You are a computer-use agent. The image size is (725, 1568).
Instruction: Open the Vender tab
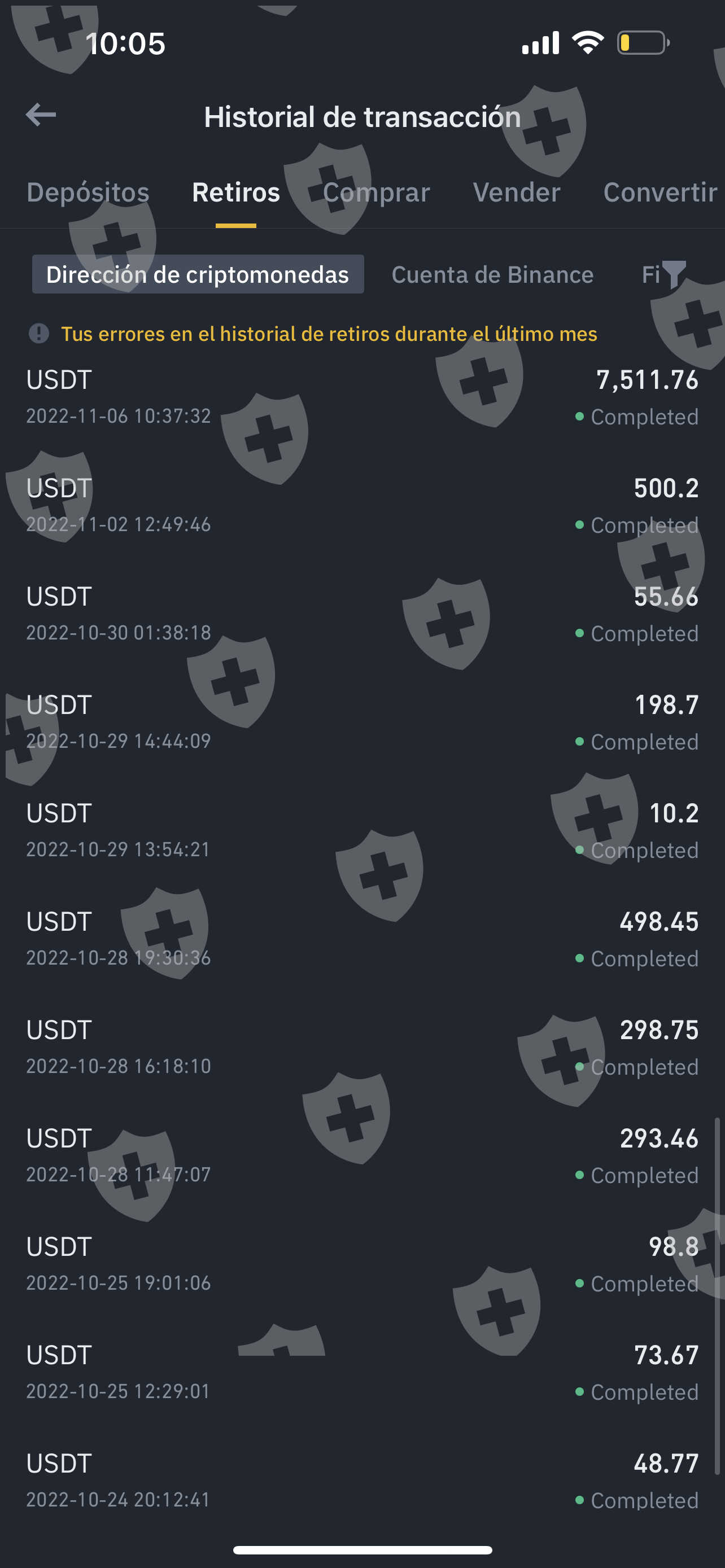(x=516, y=192)
